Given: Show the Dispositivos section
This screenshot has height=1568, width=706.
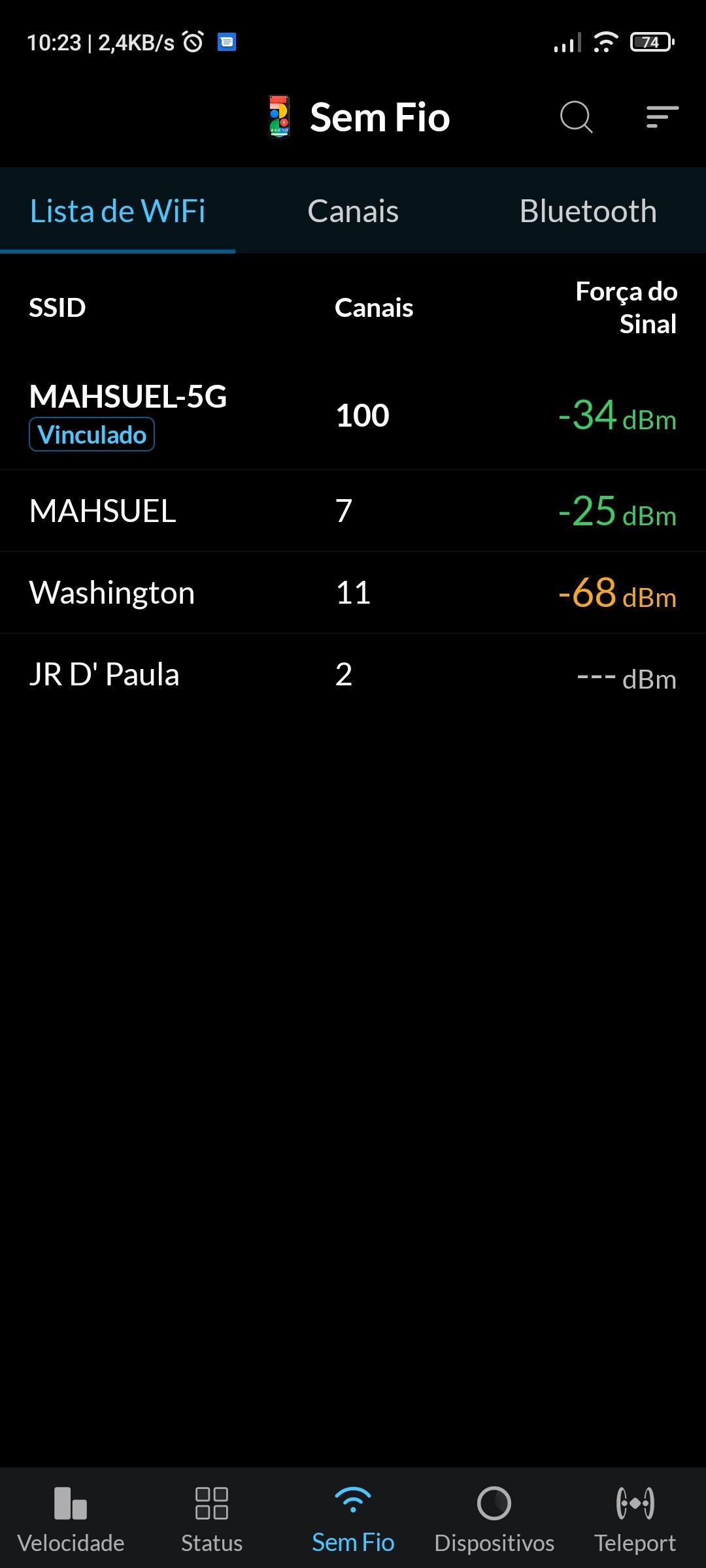Looking at the screenshot, I should (494, 1518).
